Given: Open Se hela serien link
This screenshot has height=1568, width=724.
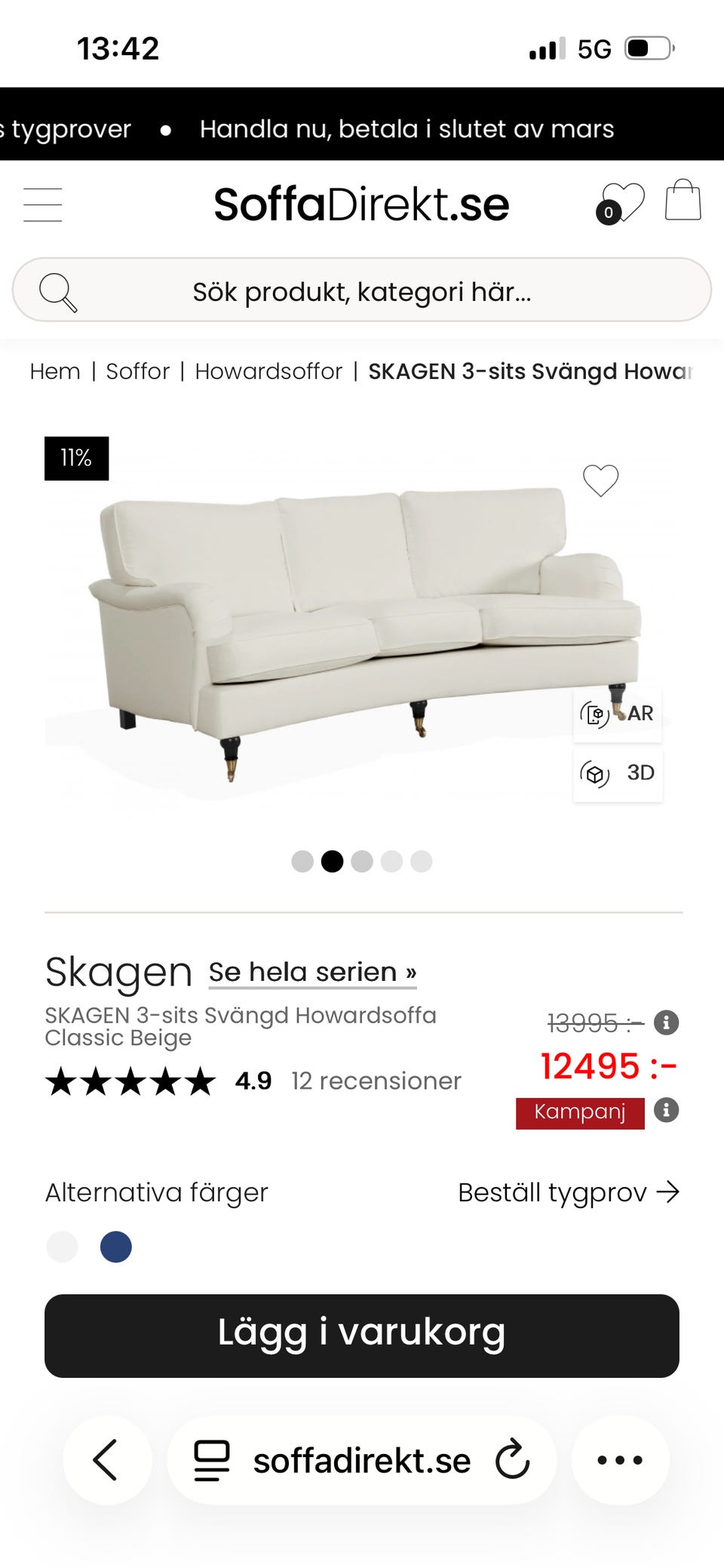Looking at the screenshot, I should [x=310, y=972].
